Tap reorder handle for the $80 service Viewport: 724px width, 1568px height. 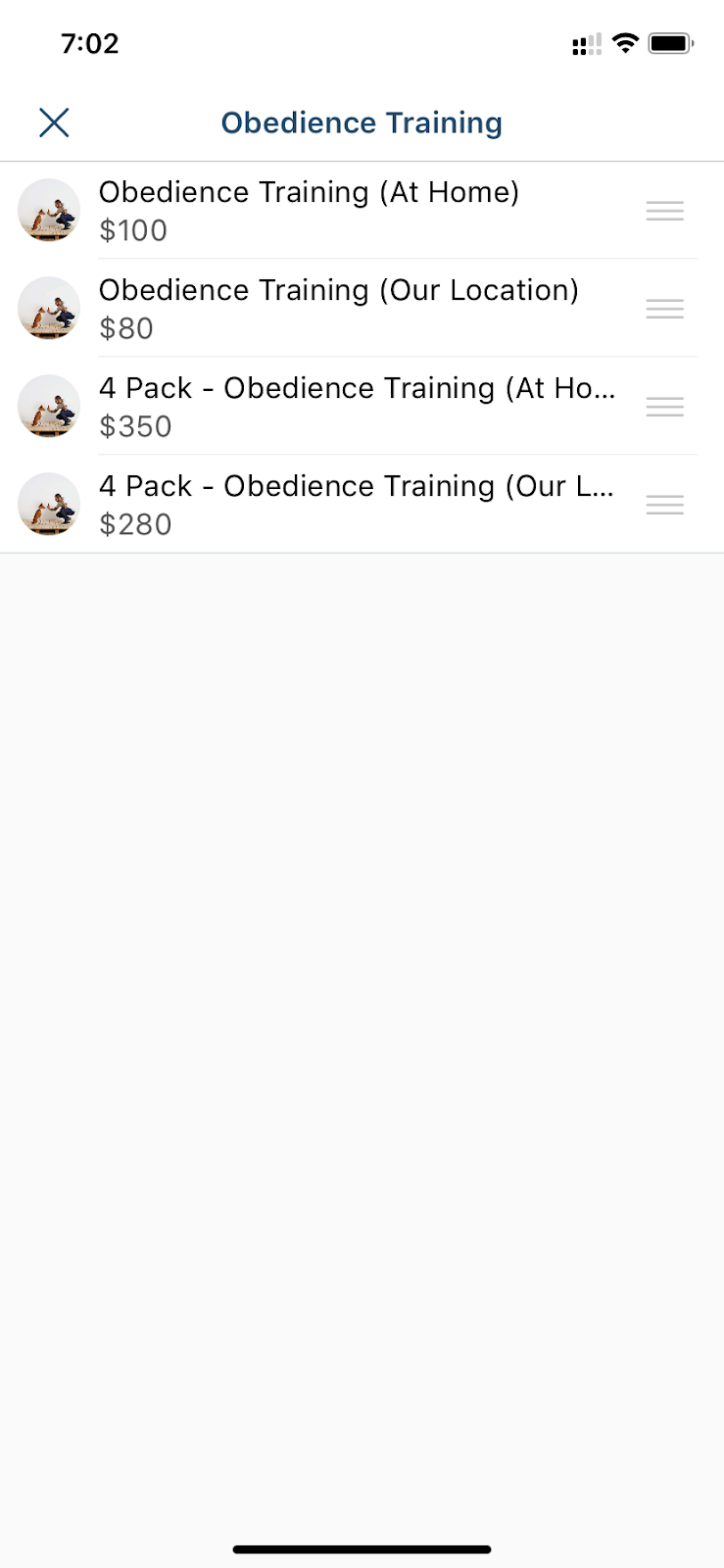(665, 309)
